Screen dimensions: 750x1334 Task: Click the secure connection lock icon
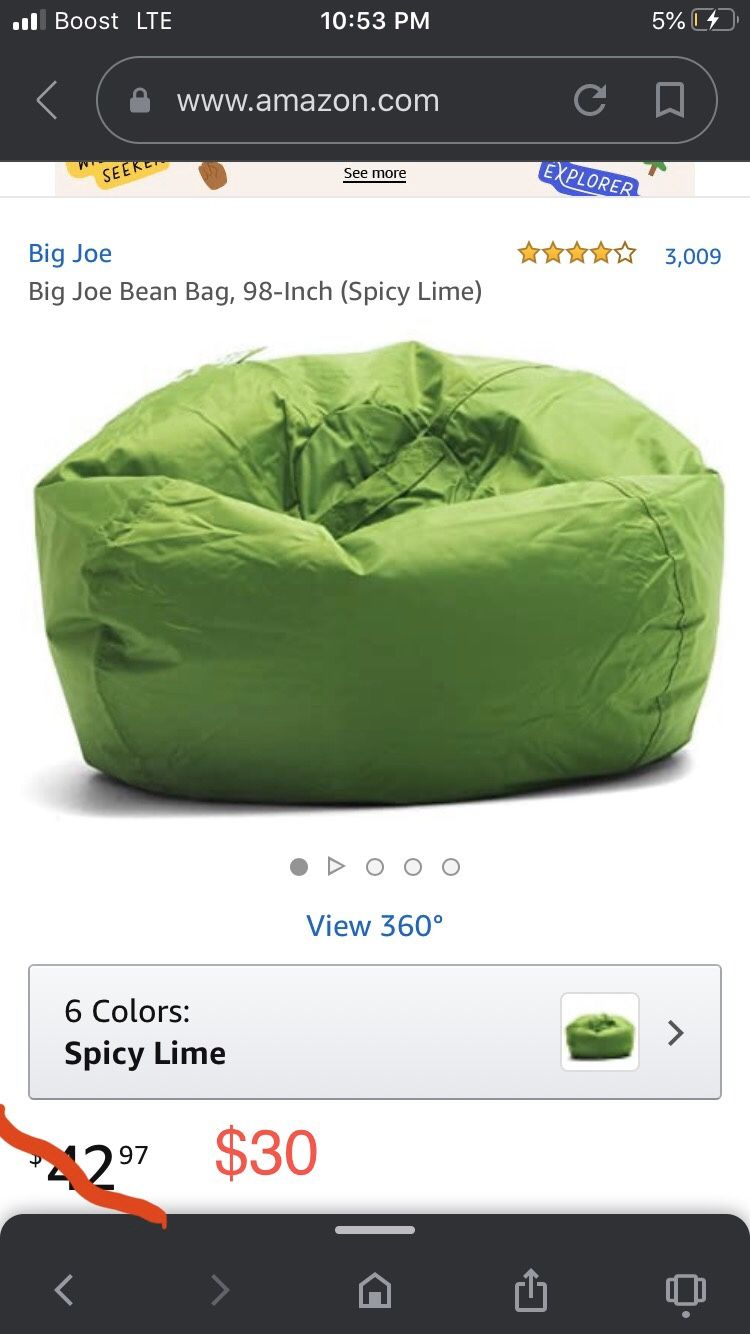(140, 100)
